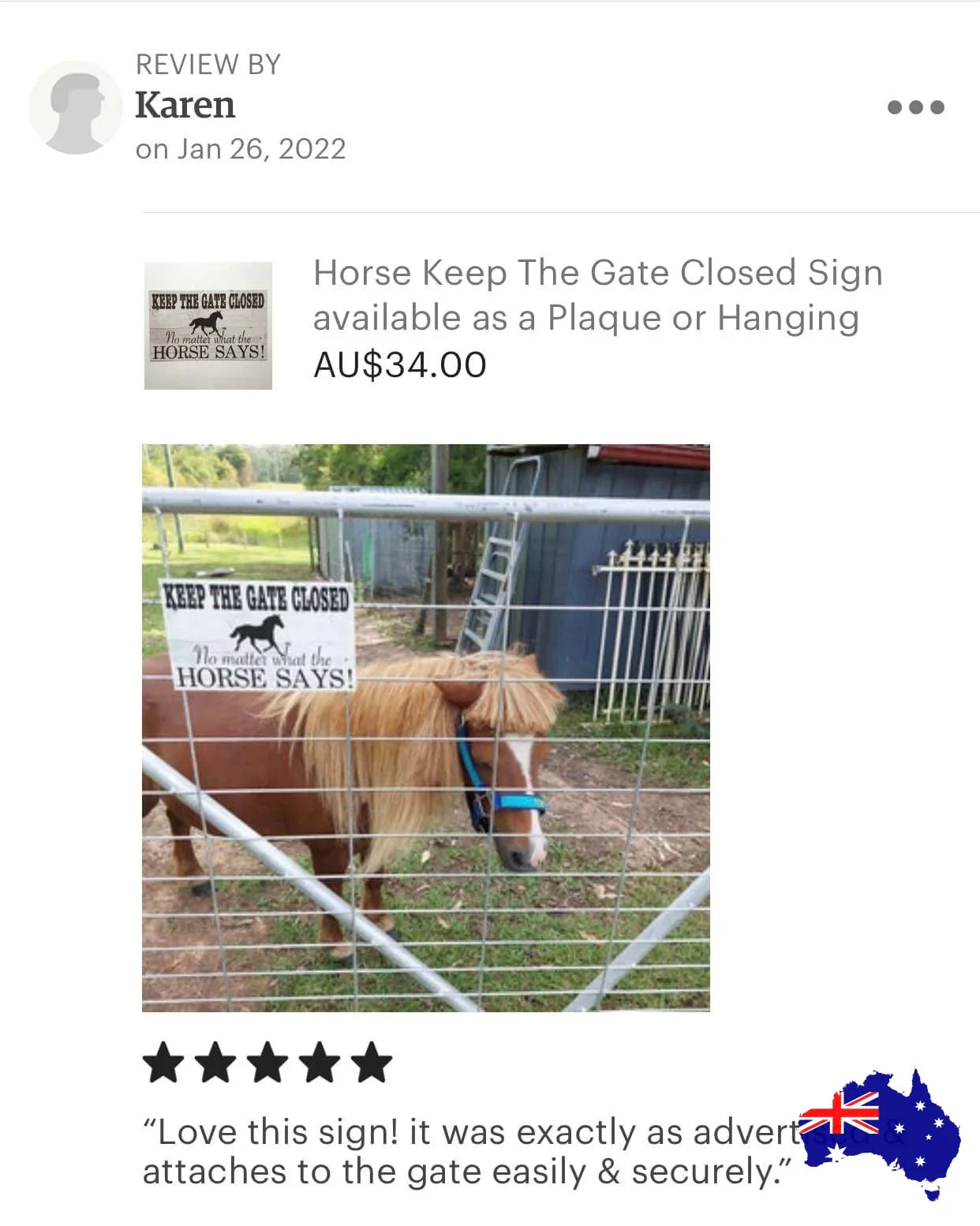
Task: Open the review date Jan 26, 2022
Action: pos(241,148)
